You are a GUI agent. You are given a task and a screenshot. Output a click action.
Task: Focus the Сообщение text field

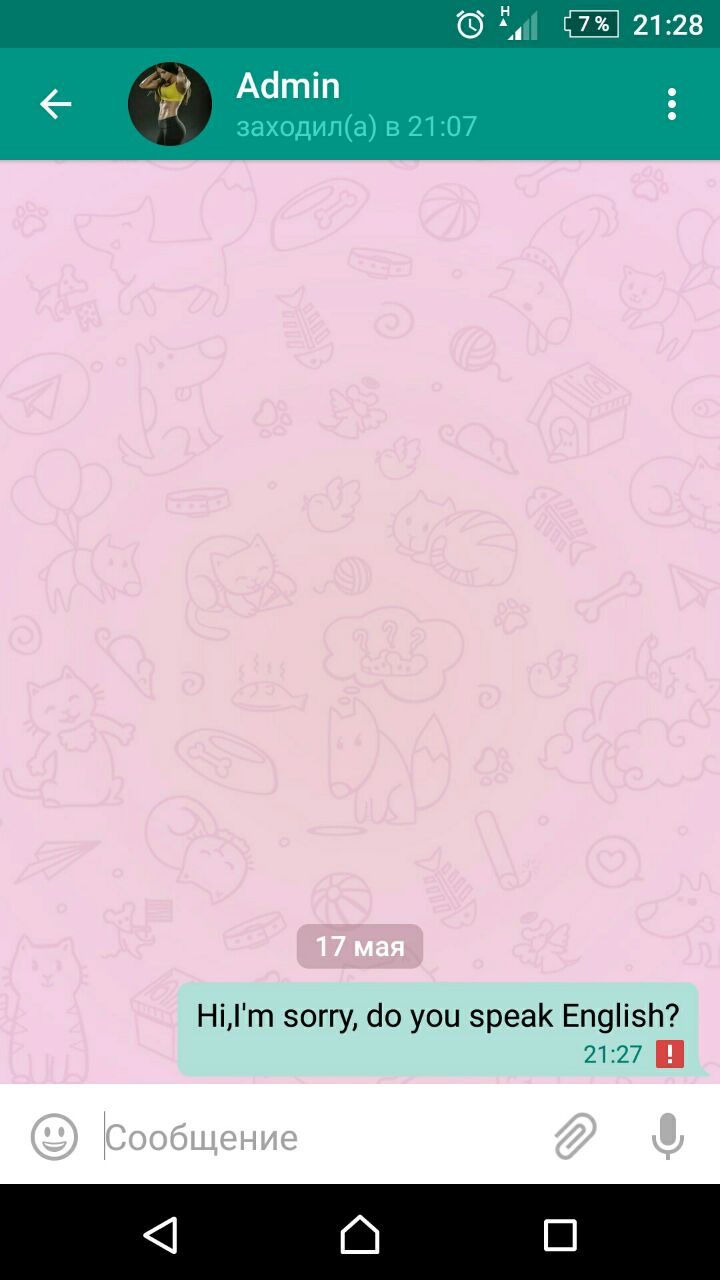320,1137
